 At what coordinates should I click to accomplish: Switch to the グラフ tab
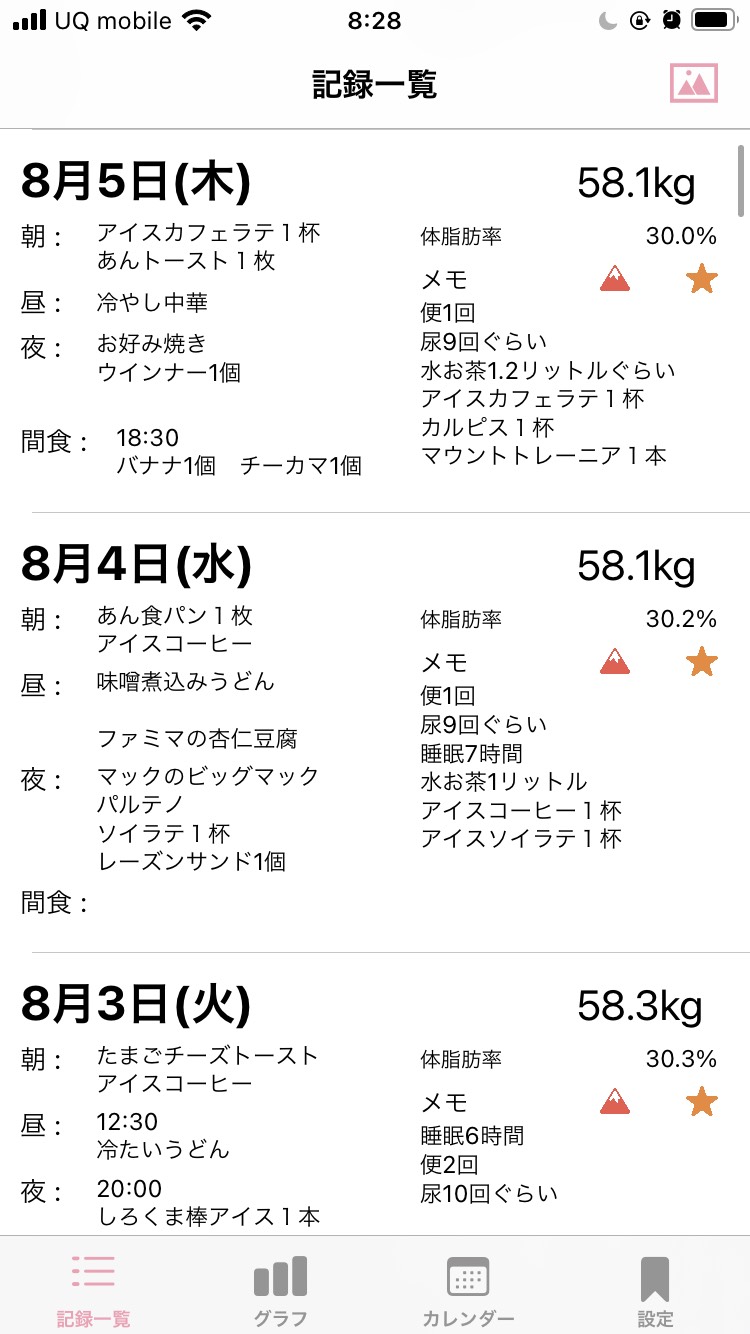pos(280,1290)
